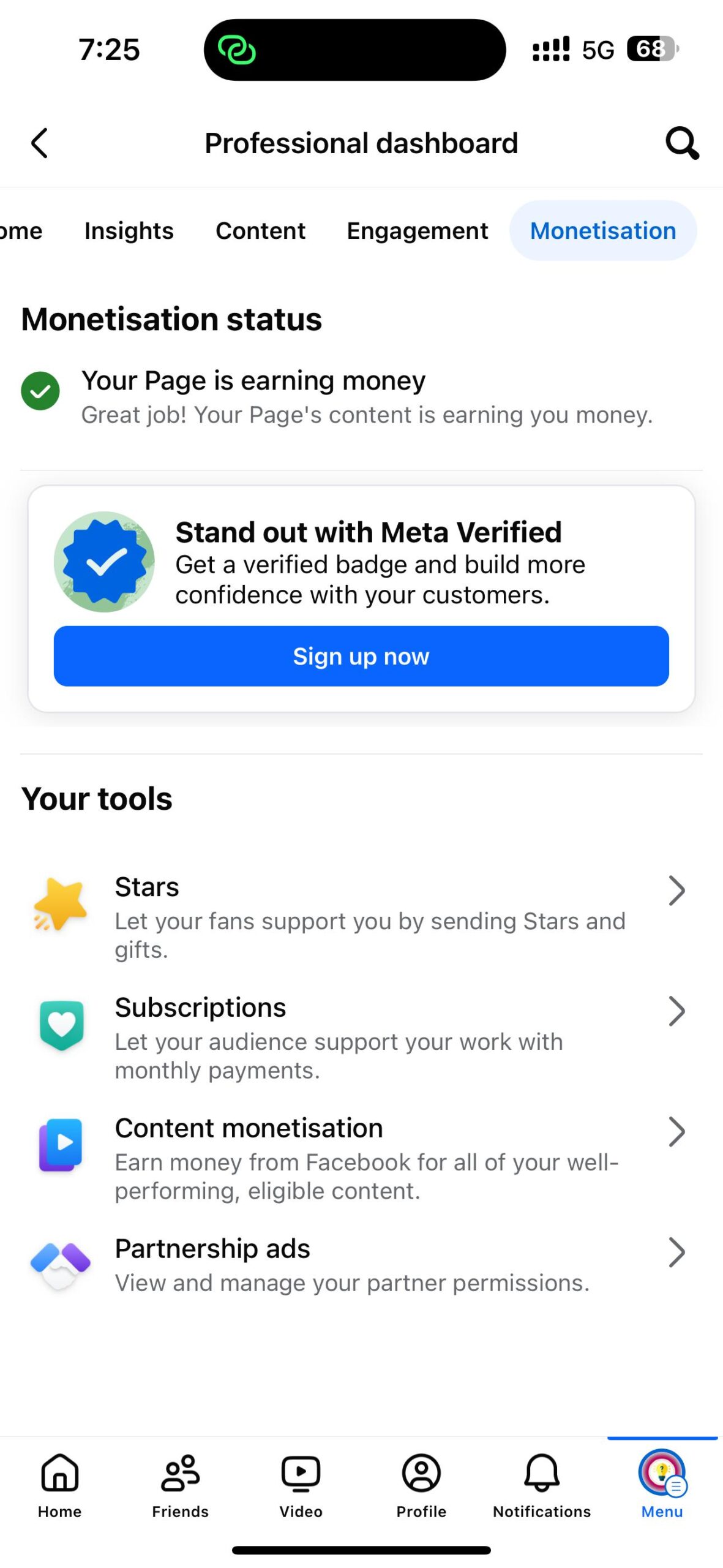Switch to the Content tab
Image resolution: width=723 pixels, height=1568 pixels.
coord(260,231)
